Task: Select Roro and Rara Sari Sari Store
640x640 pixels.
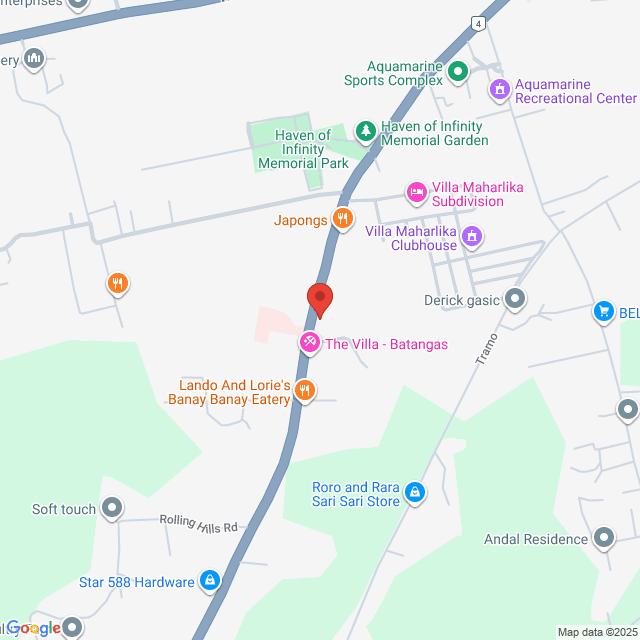Action: tap(415, 493)
